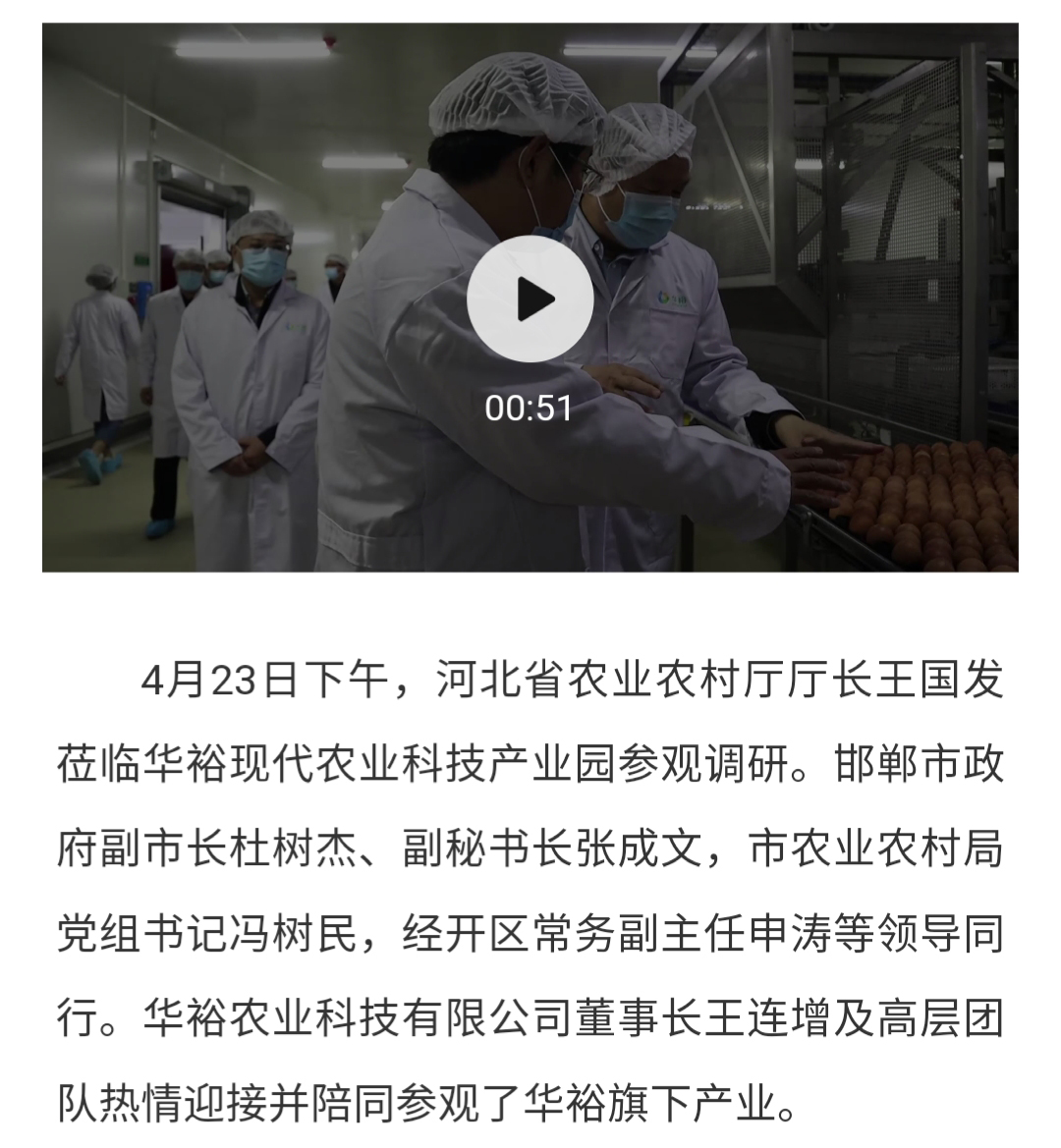Play the 00:51 video
The height and width of the screenshot is (1148, 1061).
click(530, 300)
